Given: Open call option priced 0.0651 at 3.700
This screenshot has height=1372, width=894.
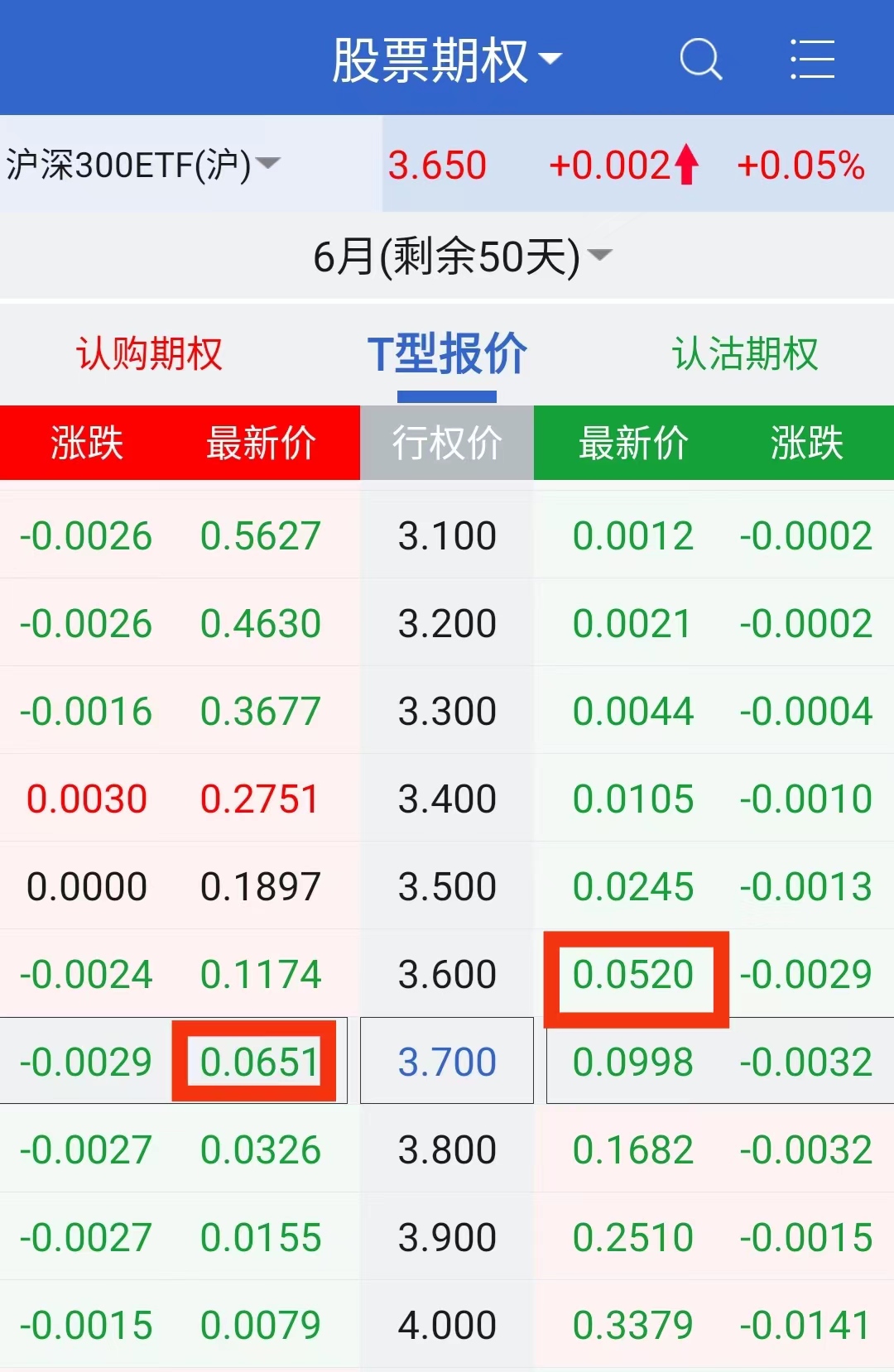Looking at the screenshot, I should 259,1062.
